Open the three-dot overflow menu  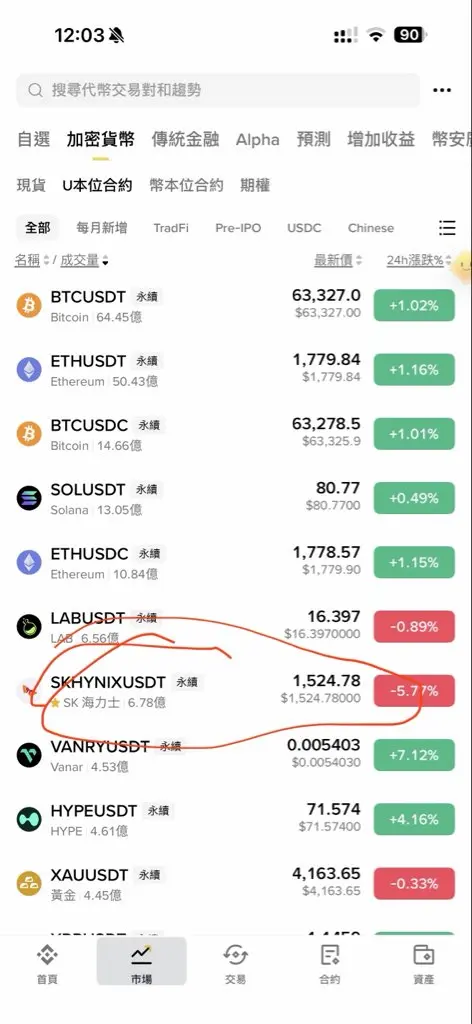(x=442, y=90)
